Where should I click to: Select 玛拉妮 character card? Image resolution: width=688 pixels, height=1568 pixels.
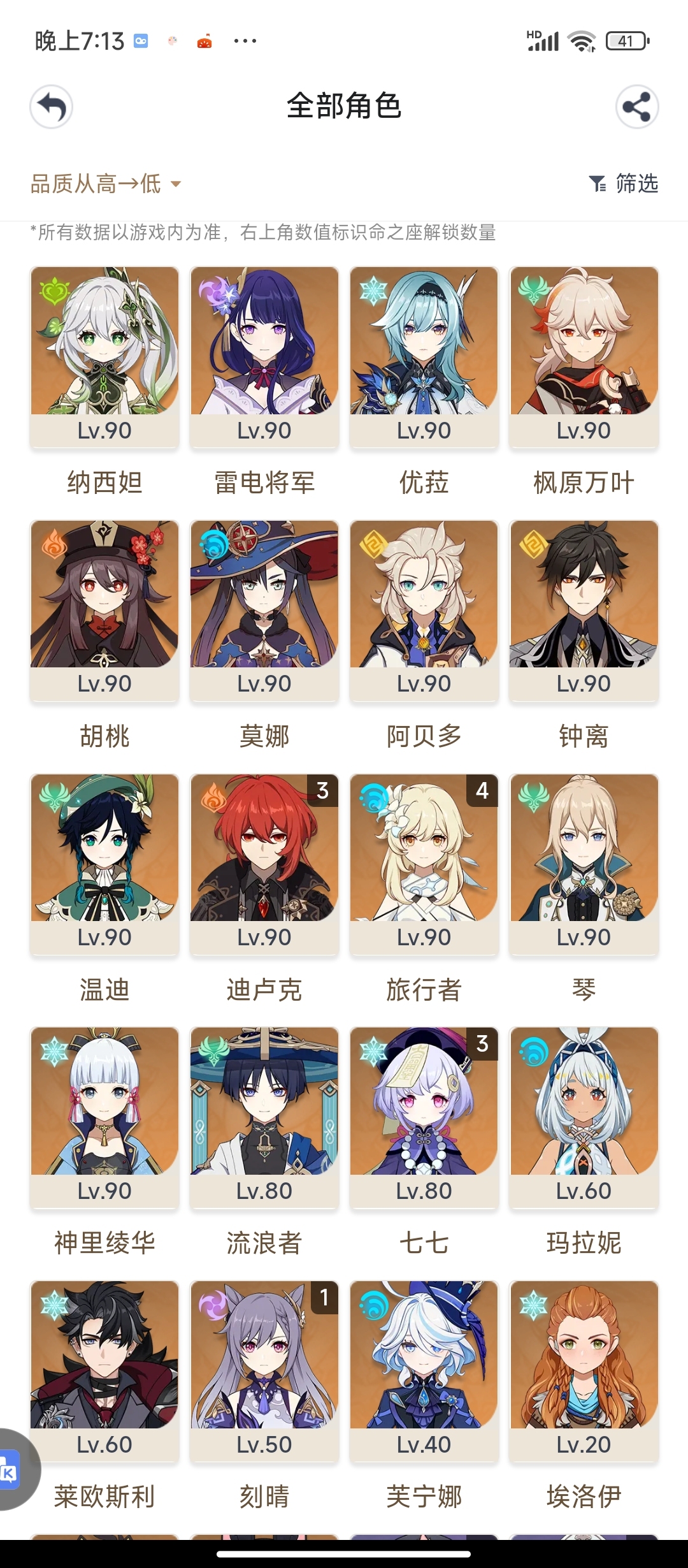pyautogui.click(x=584, y=1116)
